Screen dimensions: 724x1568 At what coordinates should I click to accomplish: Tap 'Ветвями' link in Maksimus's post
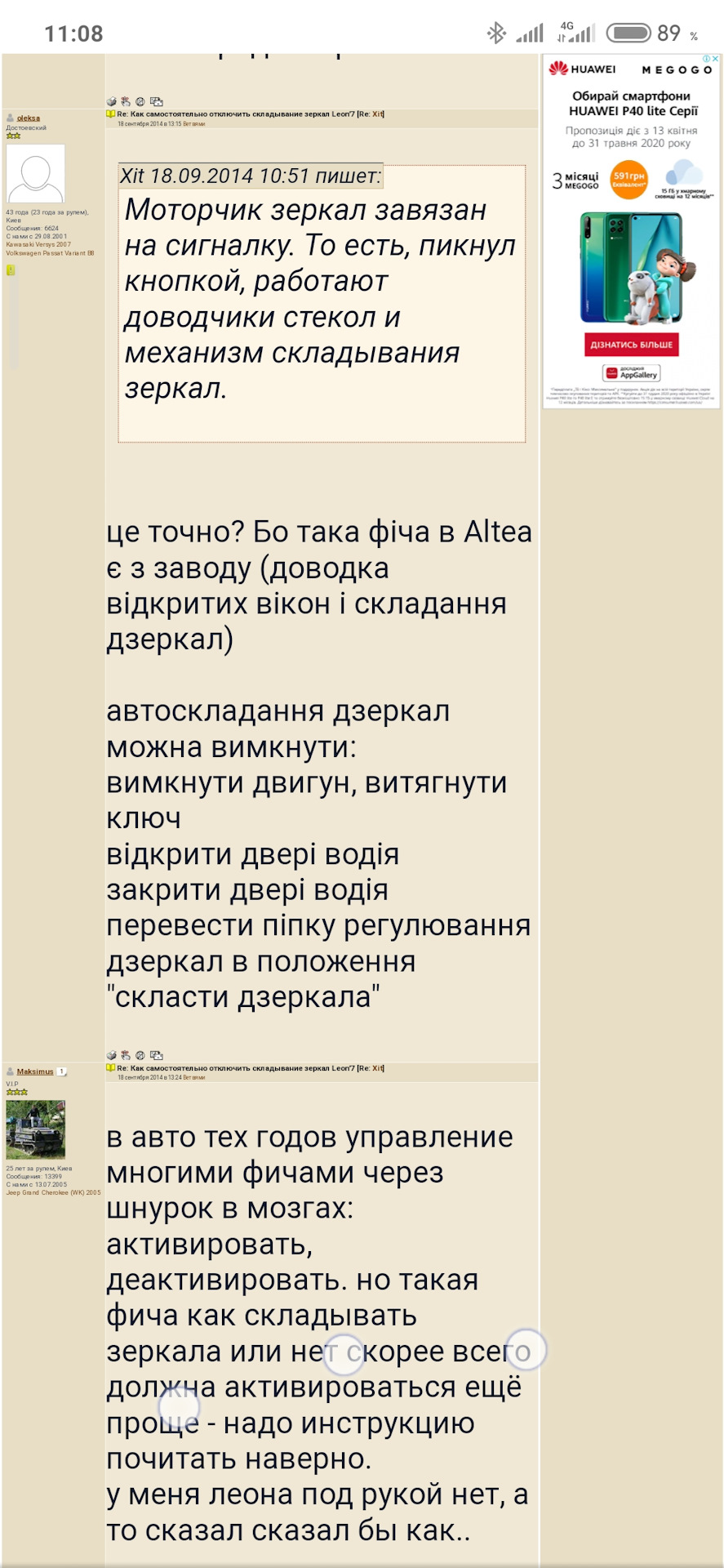coord(194,1077)
